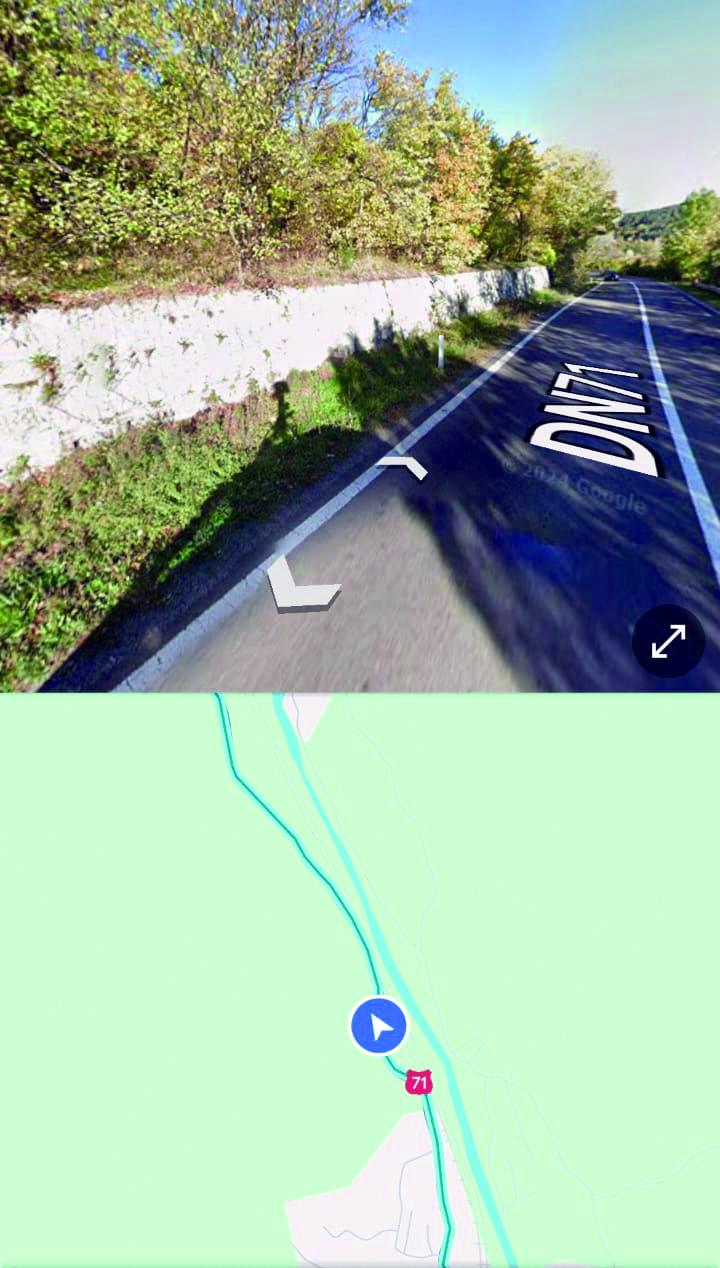
Task: Move forward along DN71 using the far arrow
Action: click(x=402, y=466)
